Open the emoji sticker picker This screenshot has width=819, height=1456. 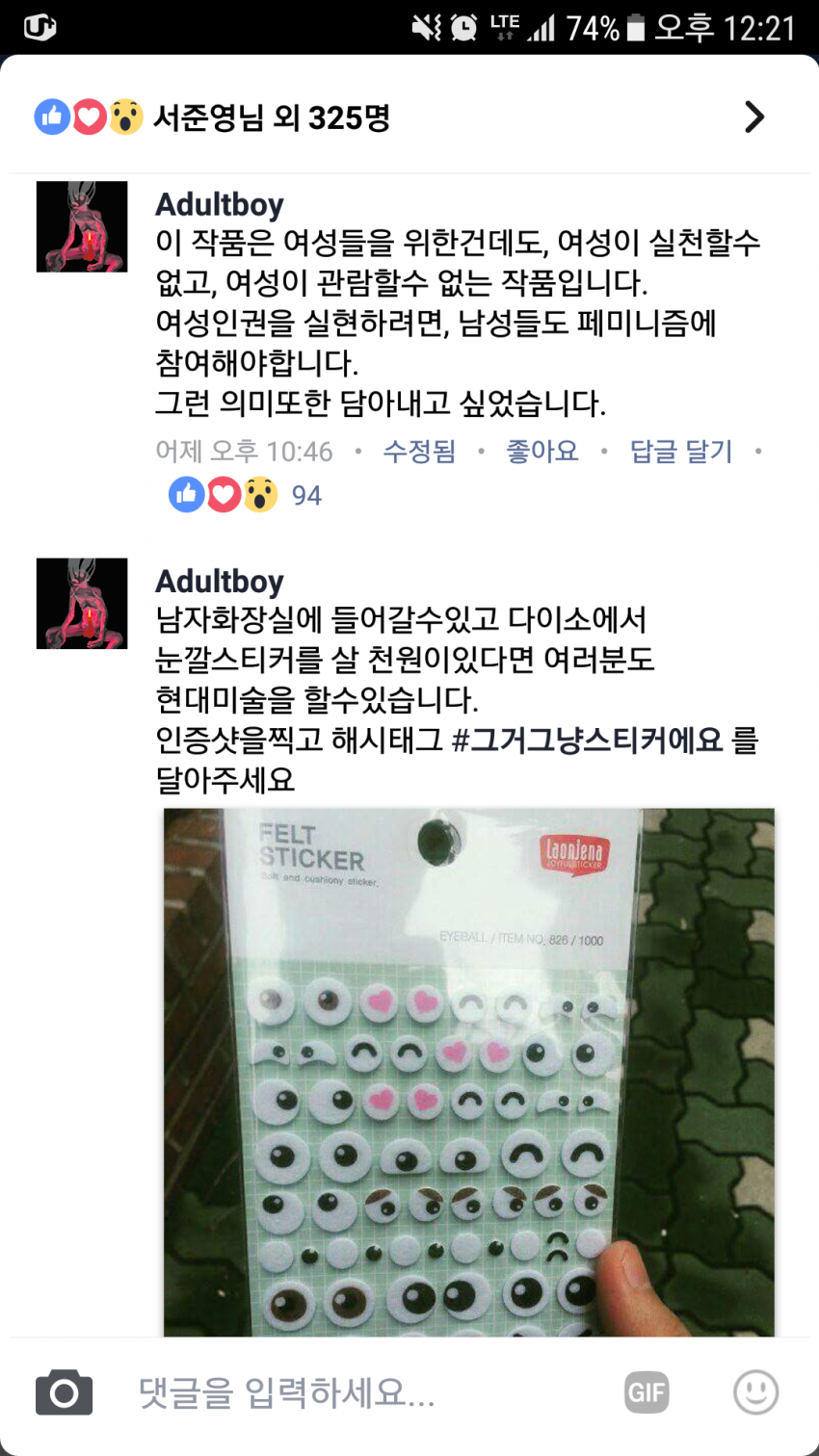pos(755,1392)
